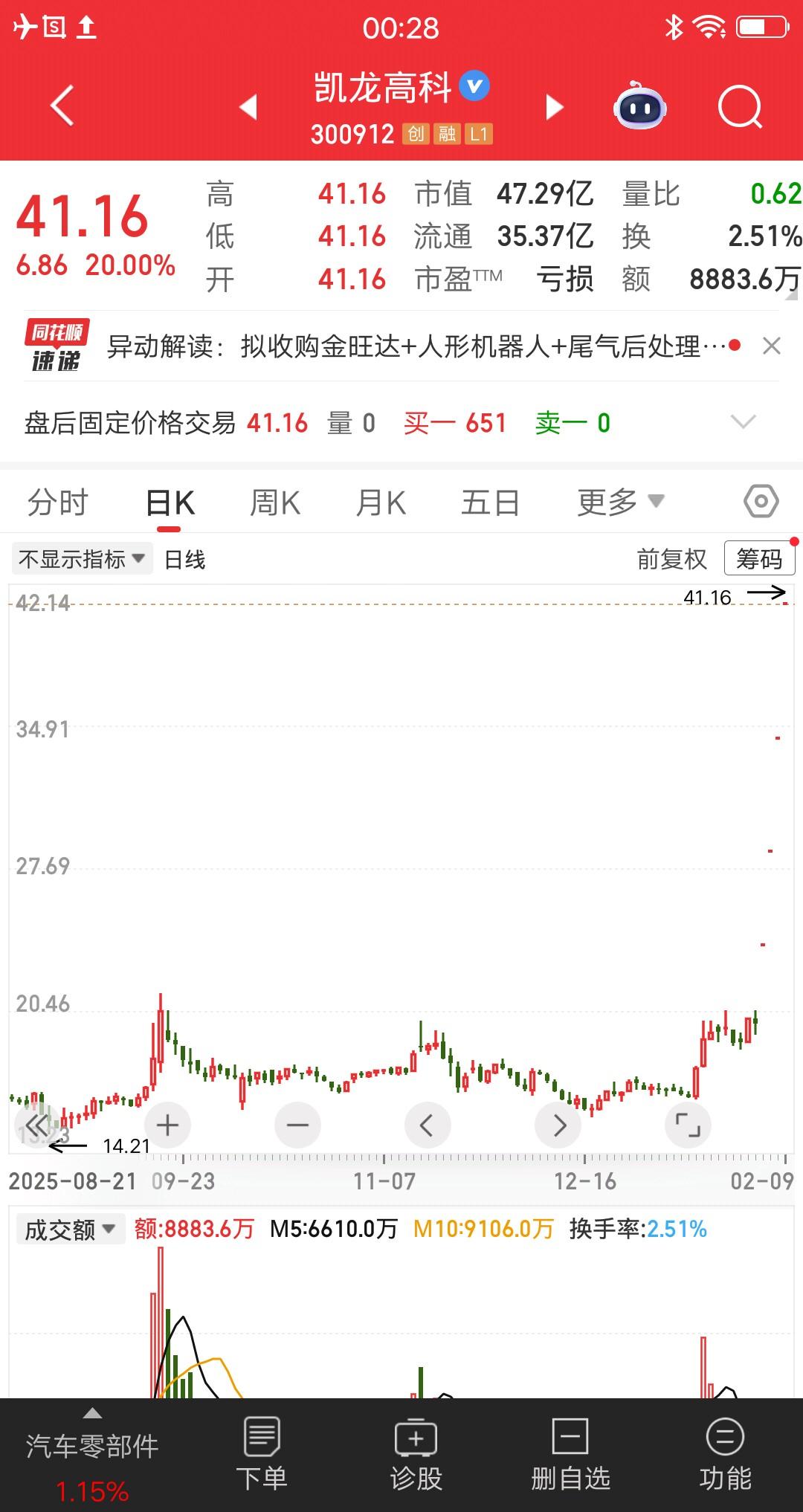Open the 成交额 indicator selector

(x=69, y=1229)
